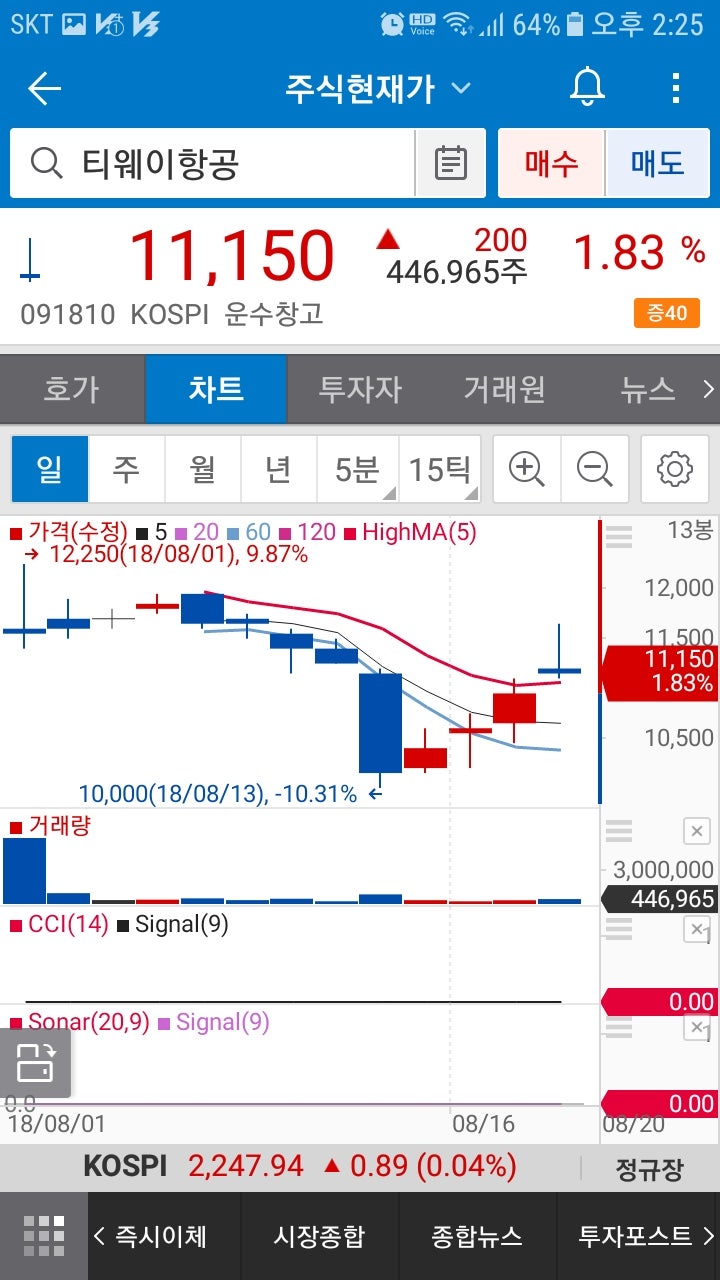Select the 5분 interval option

355,468
